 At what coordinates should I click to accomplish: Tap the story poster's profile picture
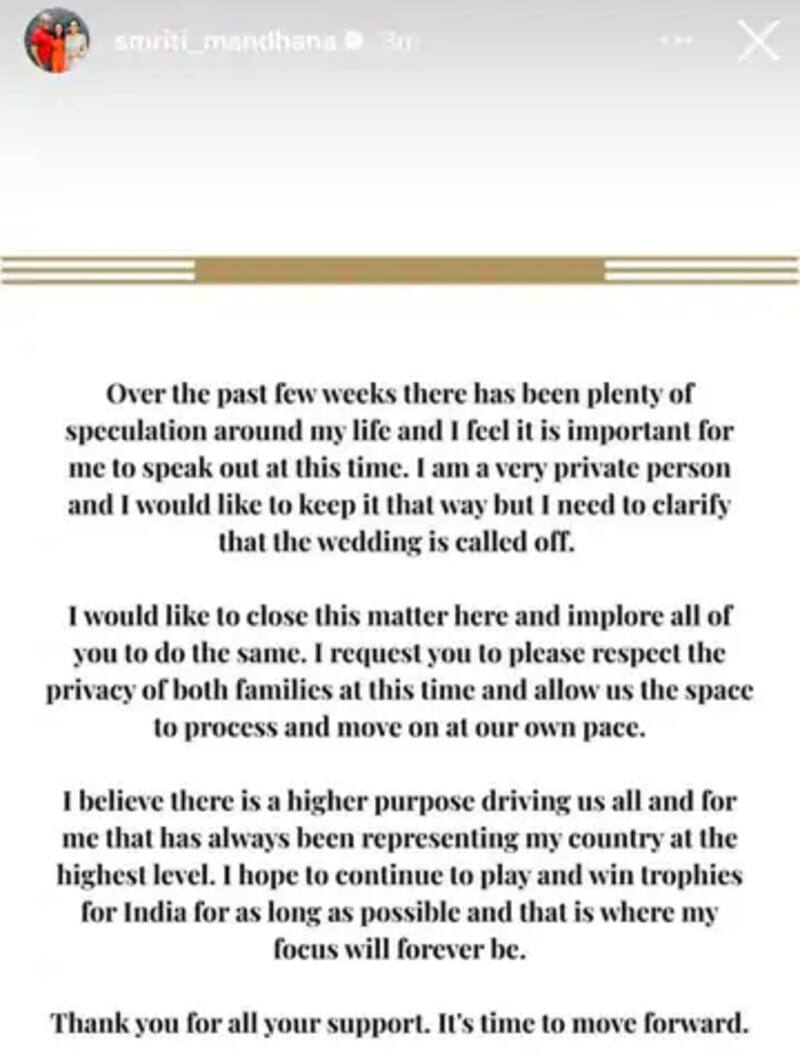point(57,42)
